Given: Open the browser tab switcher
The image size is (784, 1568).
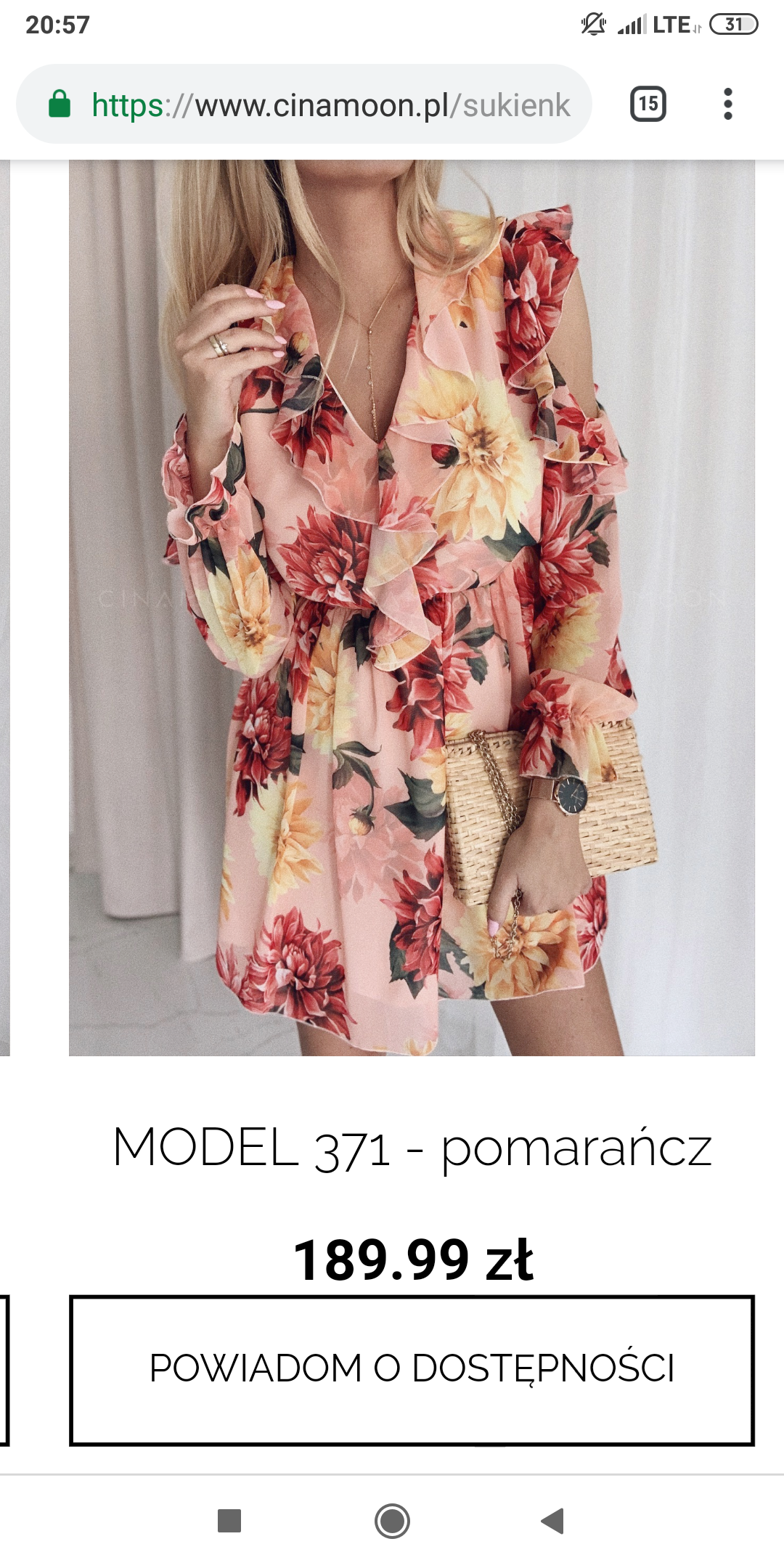Looking at the screenshot, I should [648, 104].
